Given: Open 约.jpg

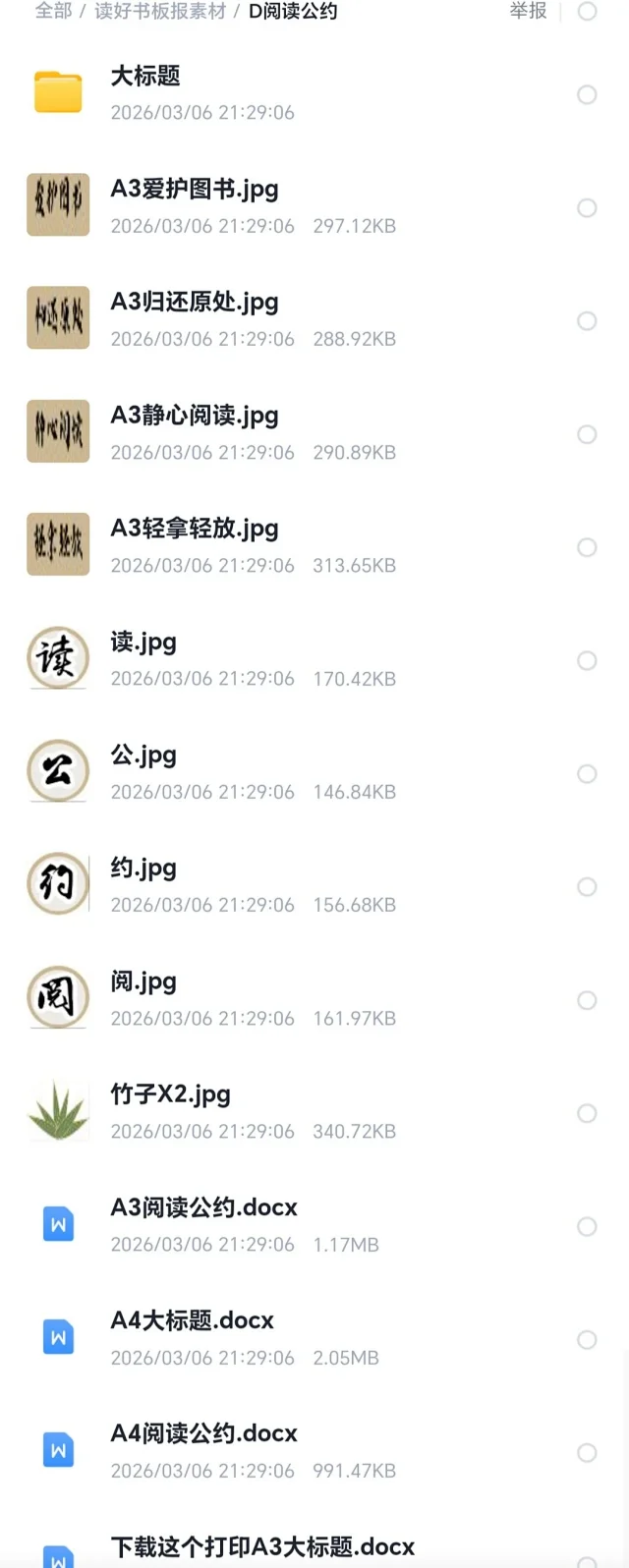Looking at the screenshot, I should 314,885.
